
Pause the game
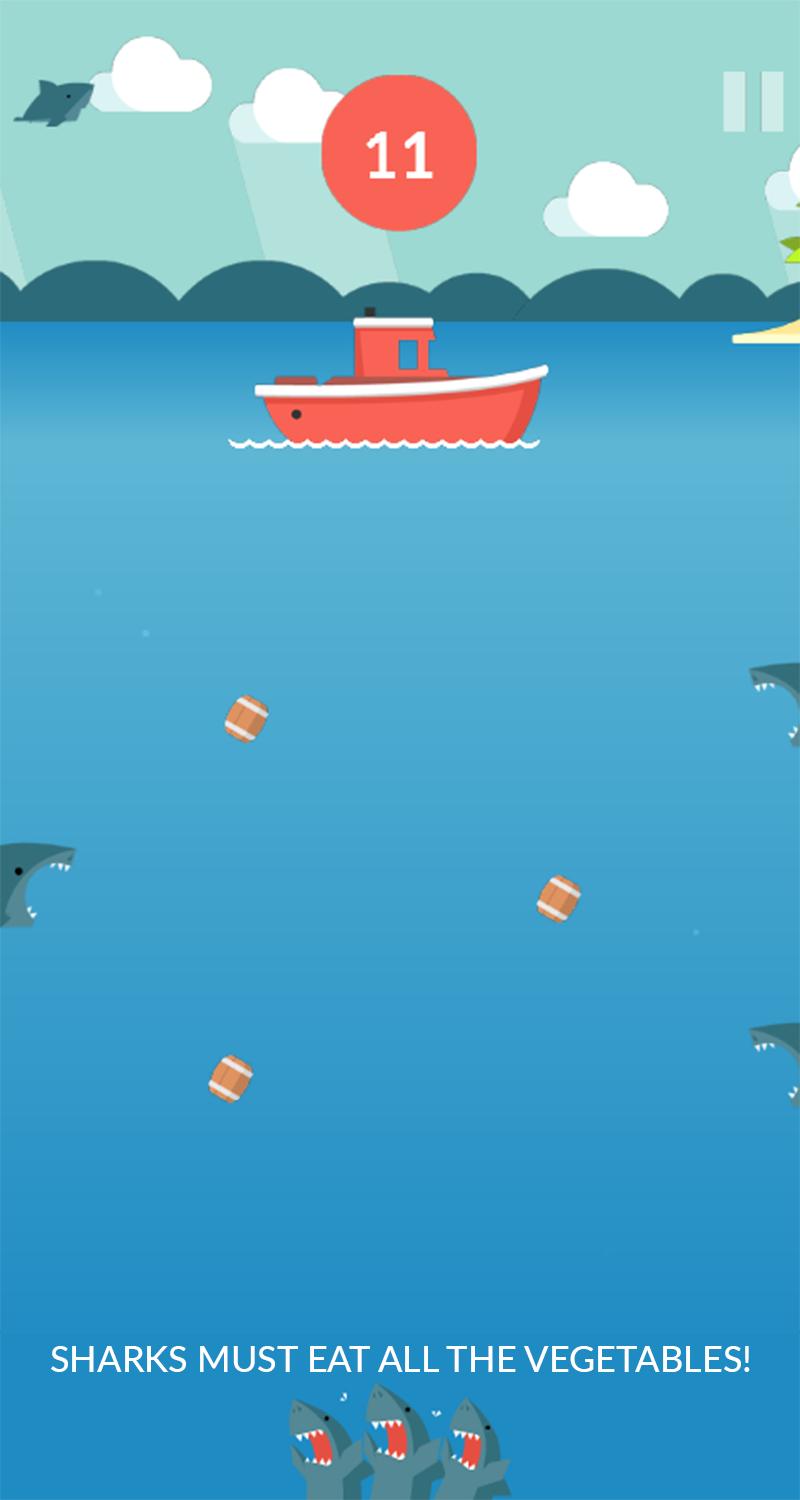coord(753,101)
